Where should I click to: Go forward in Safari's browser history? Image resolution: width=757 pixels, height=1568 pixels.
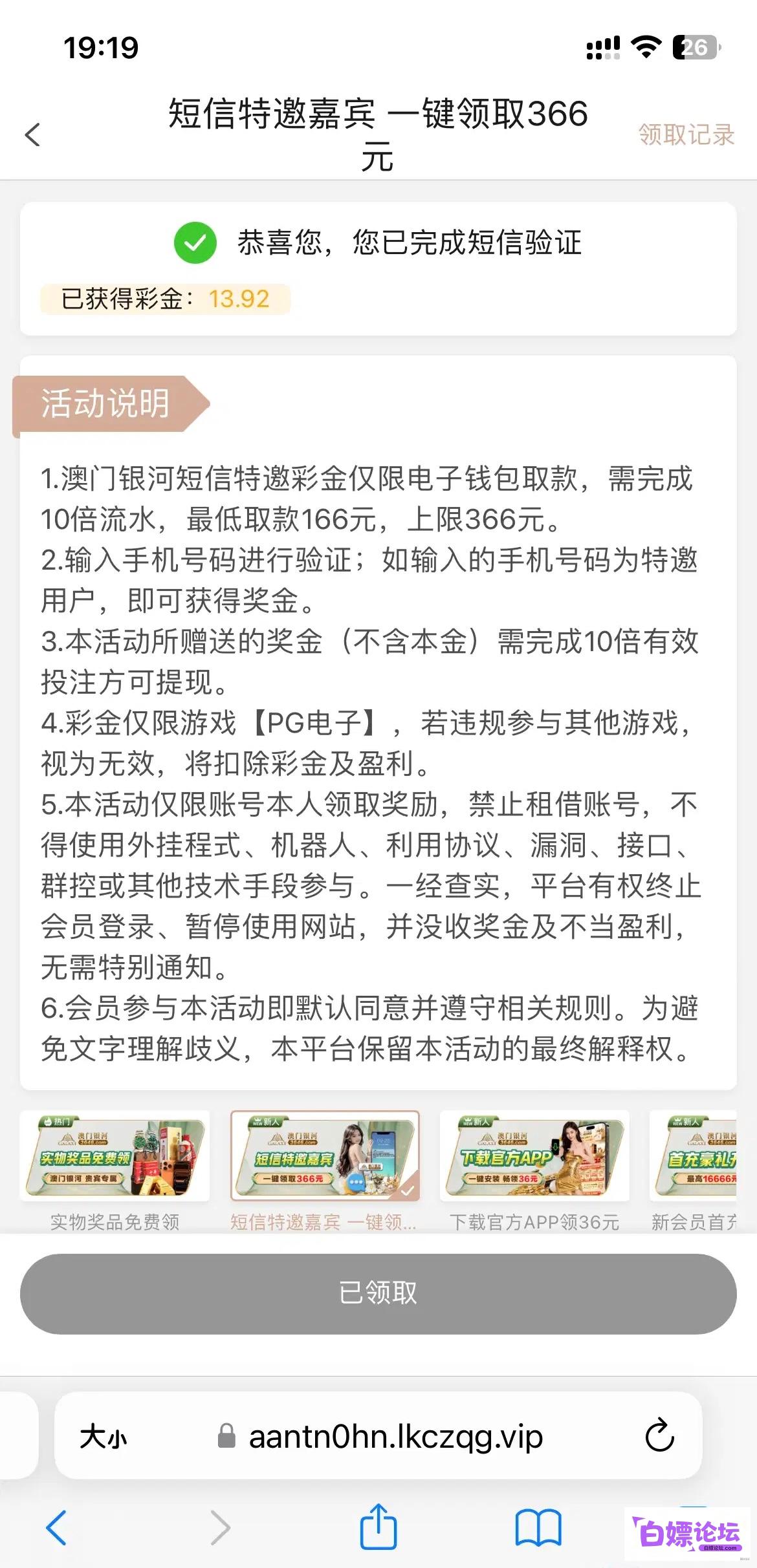(220, 1527)
